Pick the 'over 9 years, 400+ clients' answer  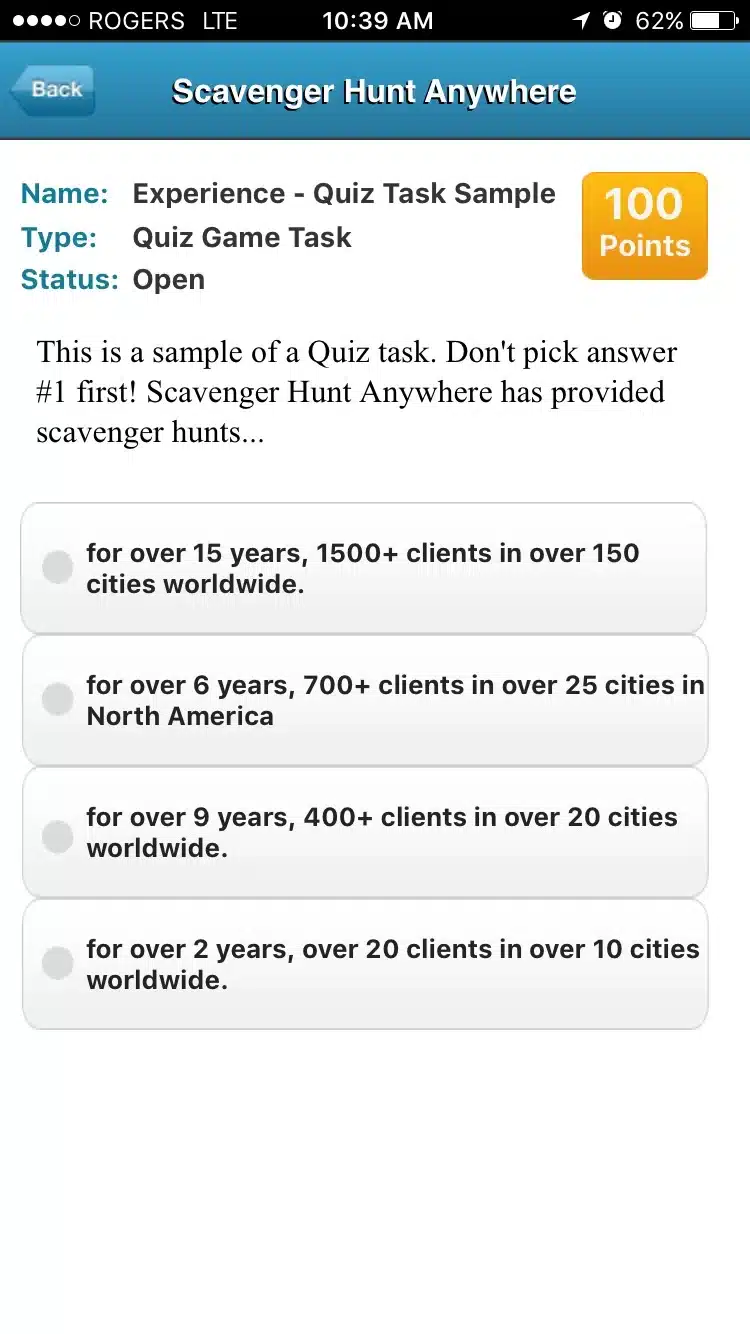[x=364, y=832]
